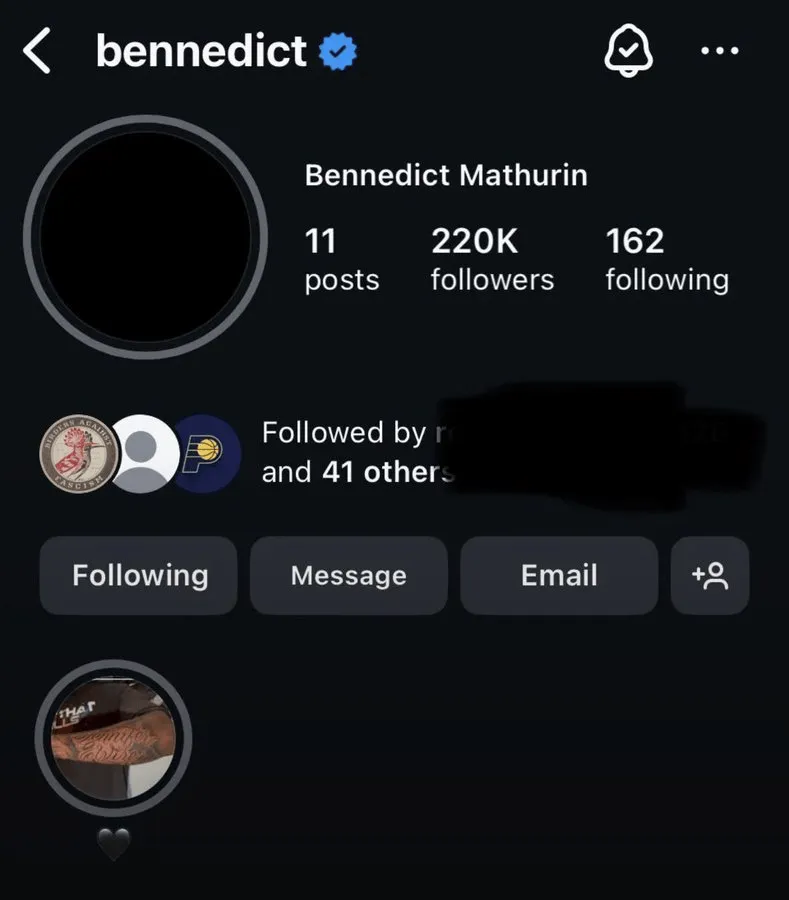Open the black heart story highlight
Viewport: 789px width, 900px height.
113,739
